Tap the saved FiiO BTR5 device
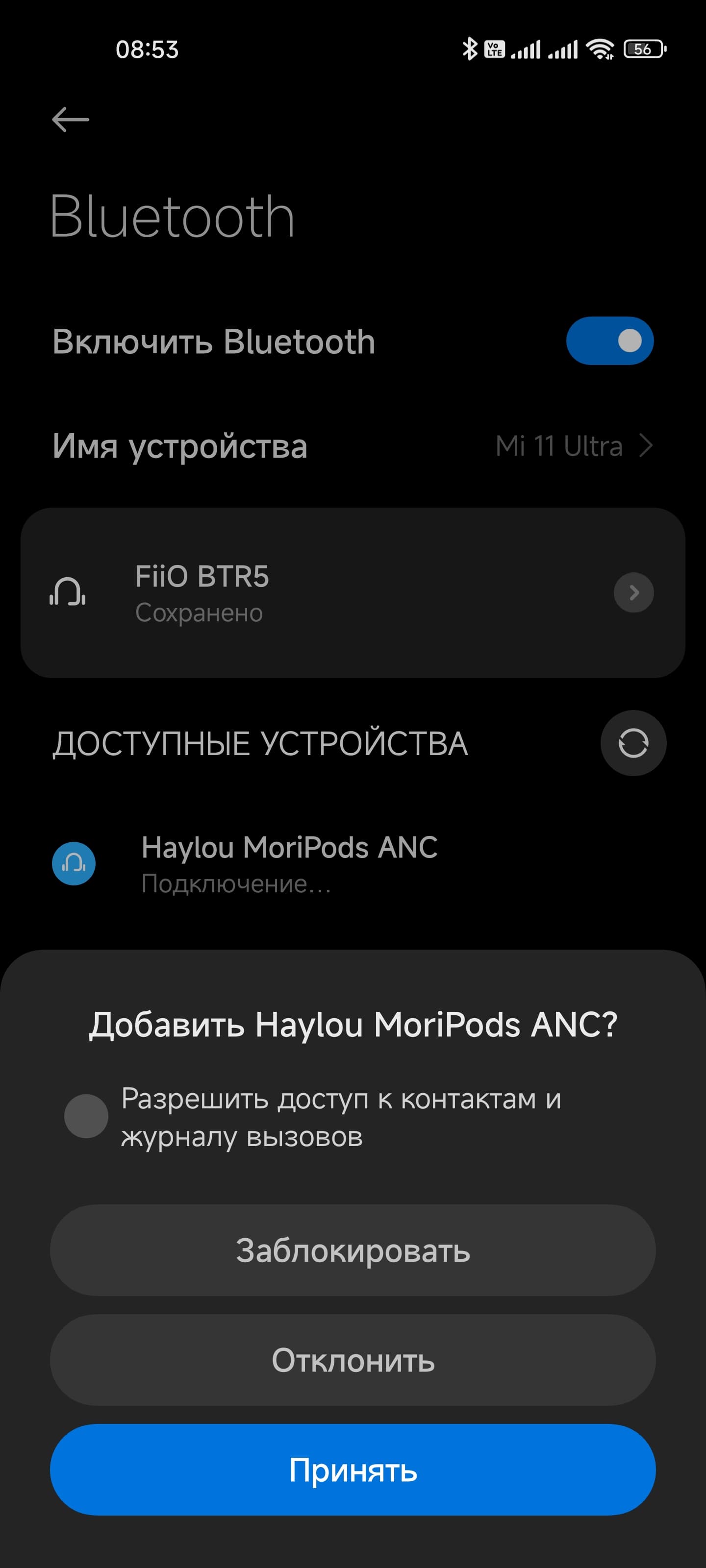This screenshot has width=706, height=1568. tap(304, 592)
